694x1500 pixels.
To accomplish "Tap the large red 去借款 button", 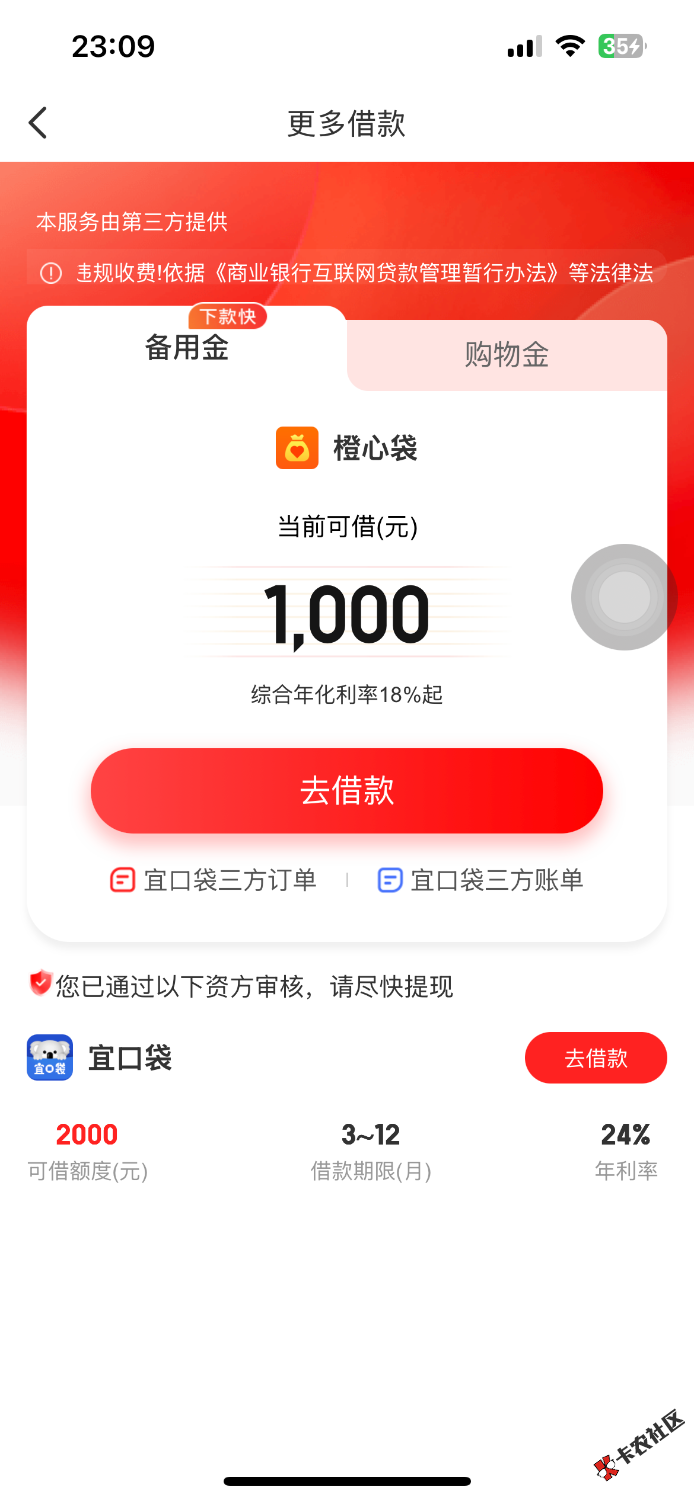I will tap(347, 791).
